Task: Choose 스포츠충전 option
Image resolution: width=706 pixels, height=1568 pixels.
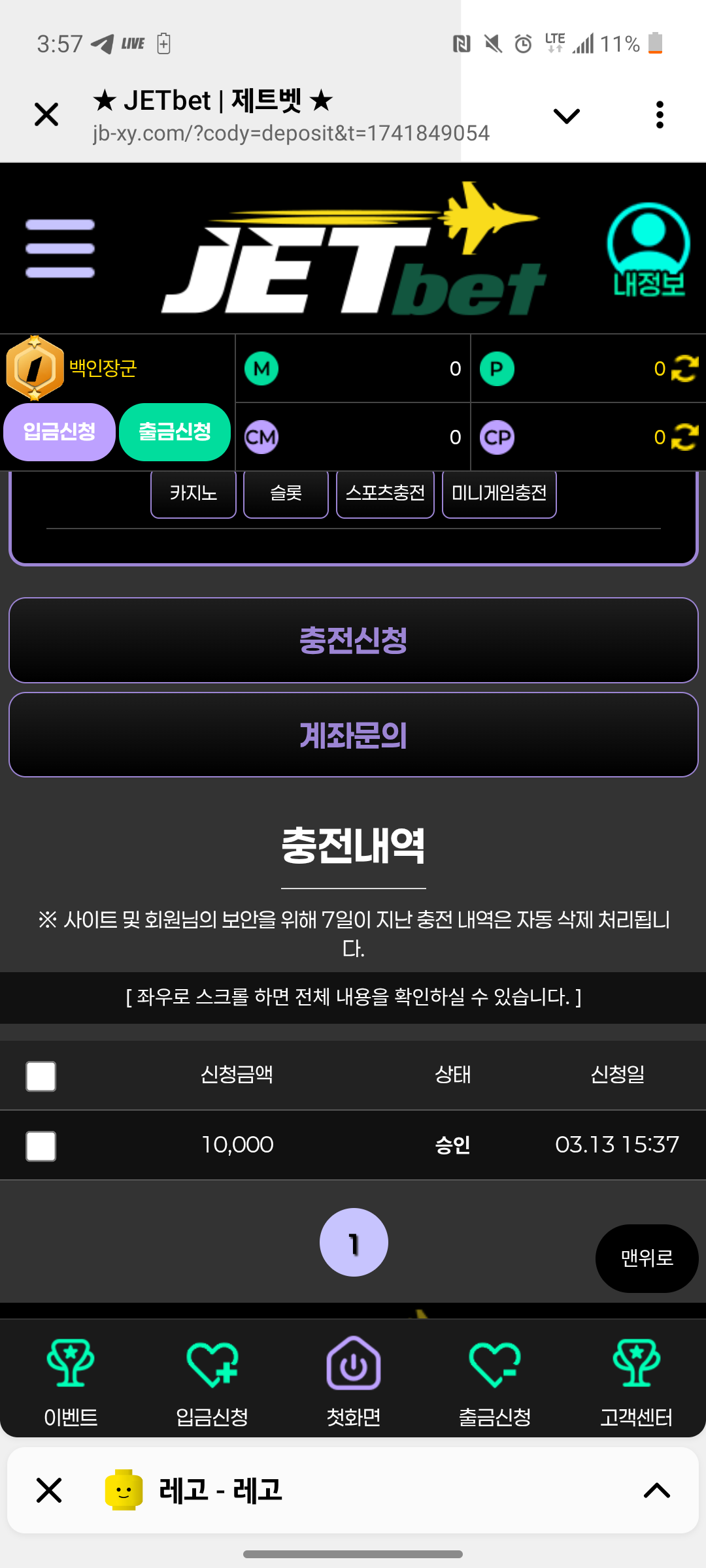Action: (x=385, y=493)
